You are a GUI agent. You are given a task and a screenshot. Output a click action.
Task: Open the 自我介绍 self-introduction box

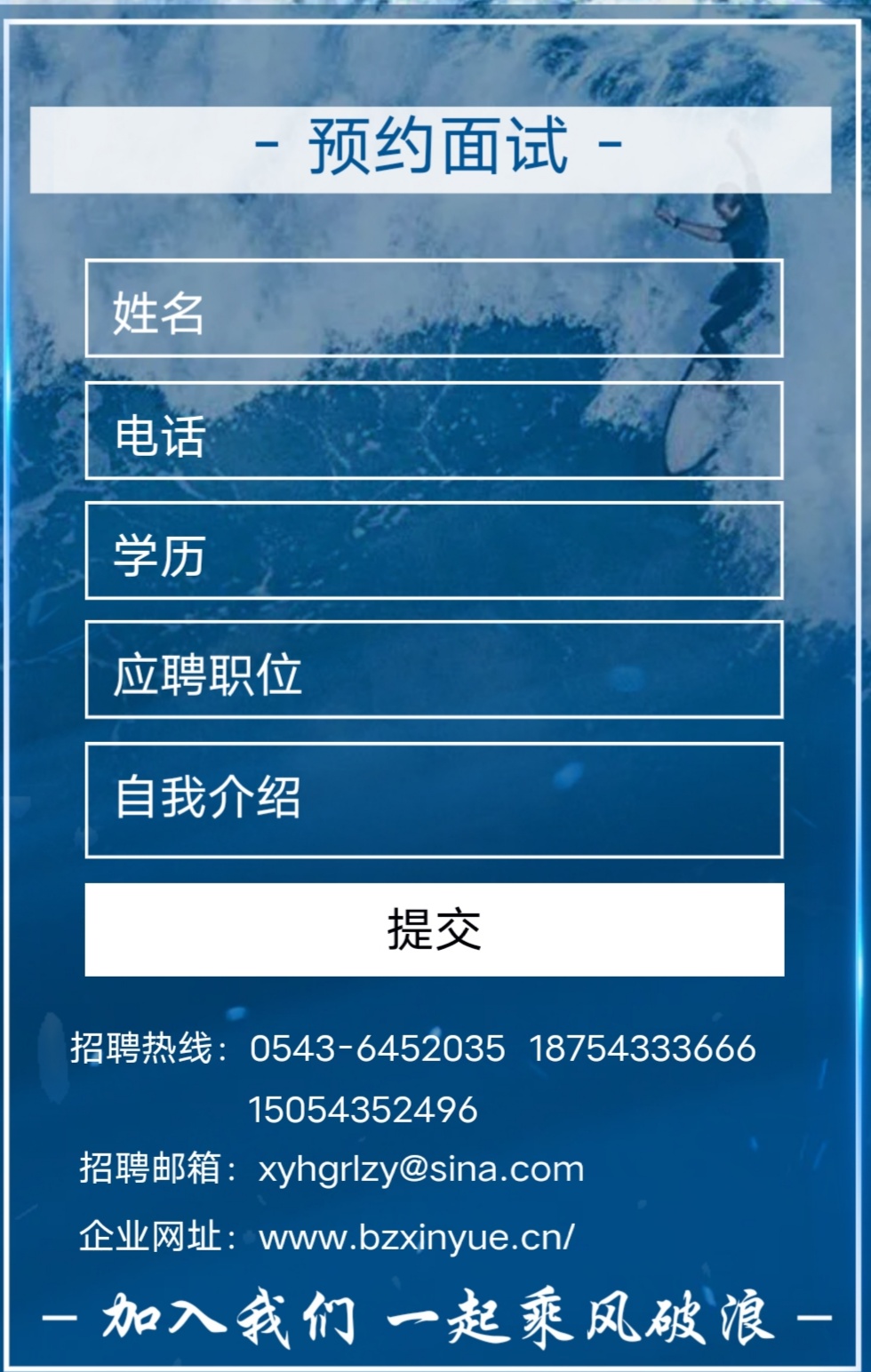click(434, 801)
